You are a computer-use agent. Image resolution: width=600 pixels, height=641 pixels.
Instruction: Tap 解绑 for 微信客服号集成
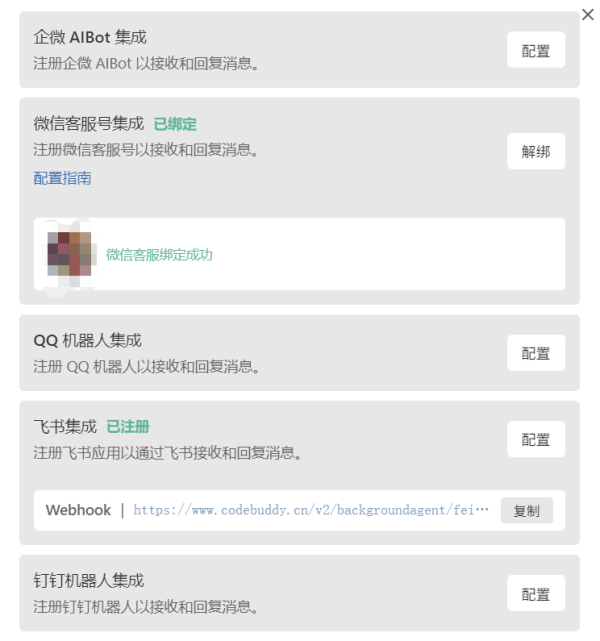pos(535,152)
